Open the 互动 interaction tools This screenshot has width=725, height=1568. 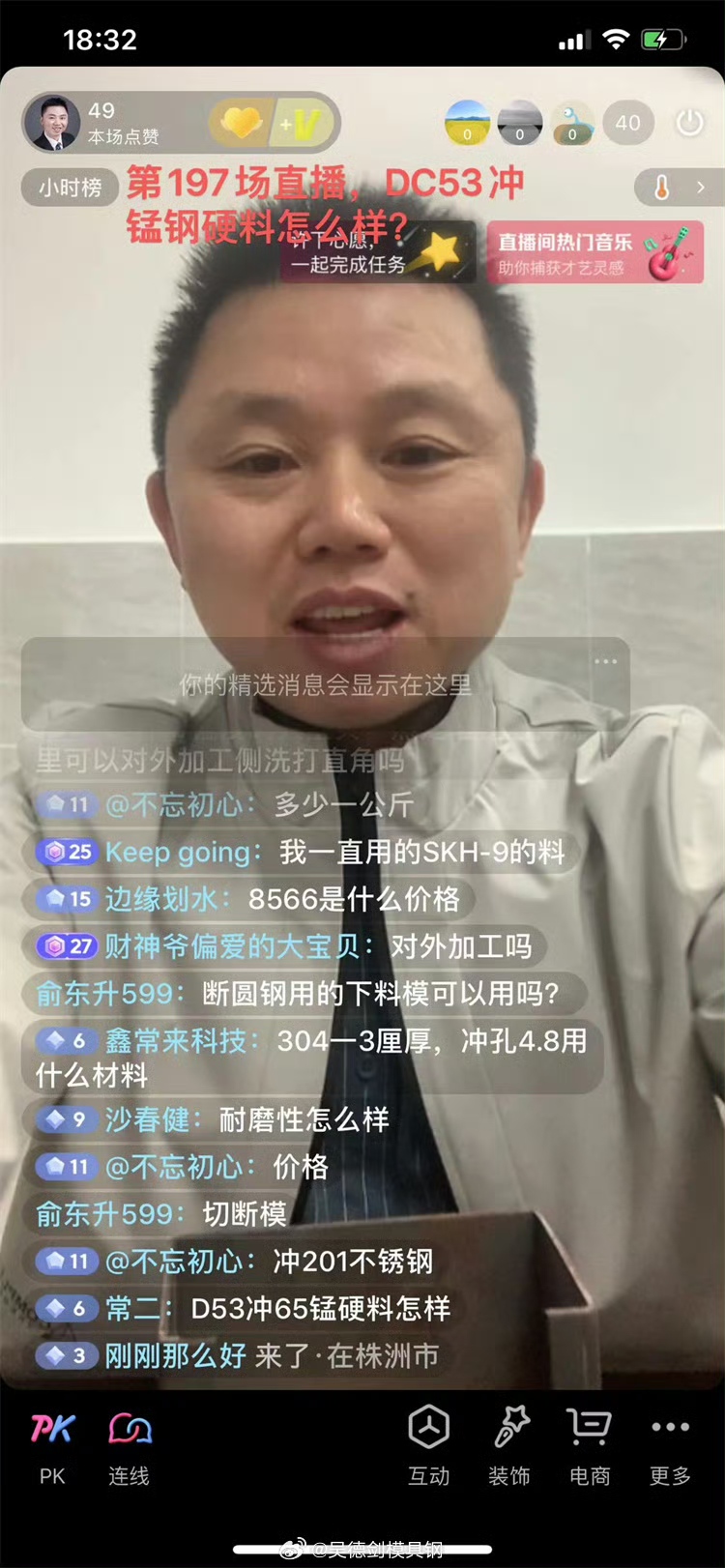tap(428, 1446)
